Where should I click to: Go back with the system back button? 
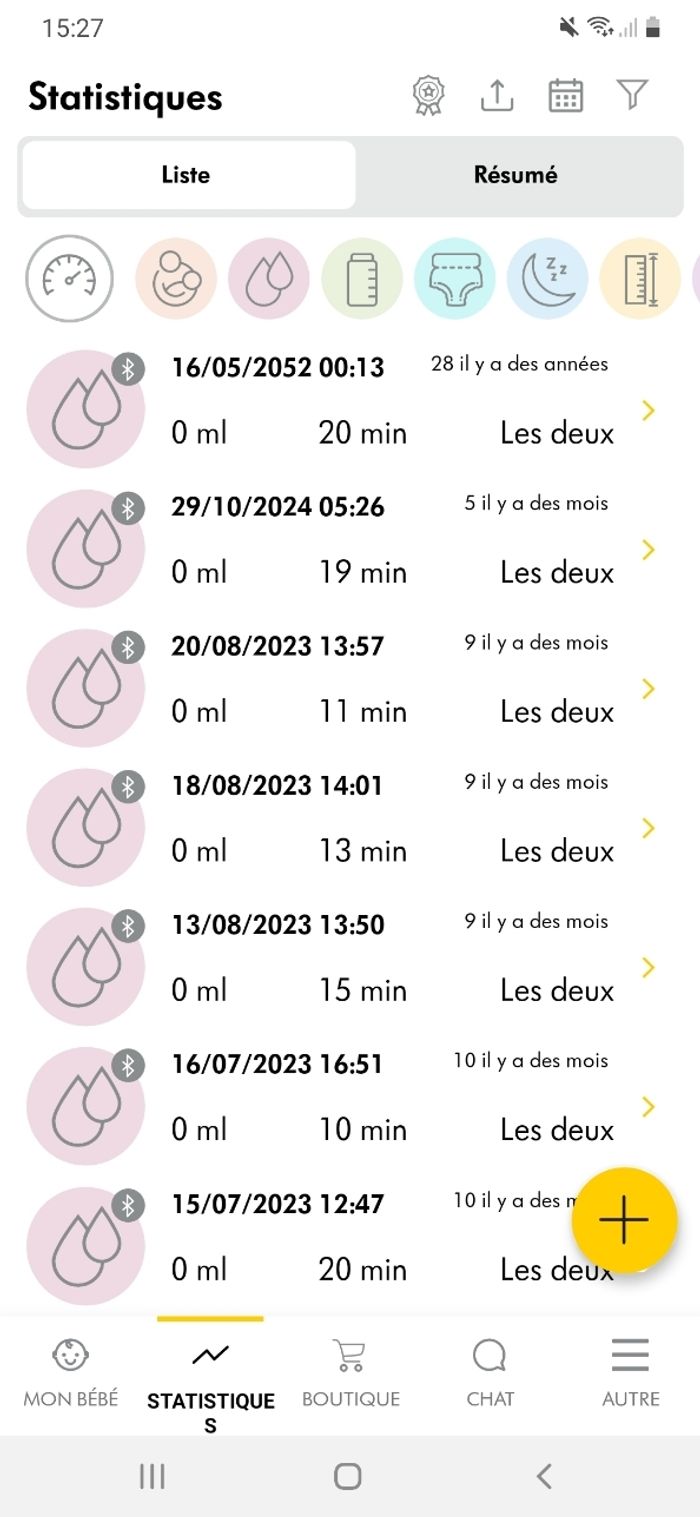pyautogui.click(x=544, y=1476)
